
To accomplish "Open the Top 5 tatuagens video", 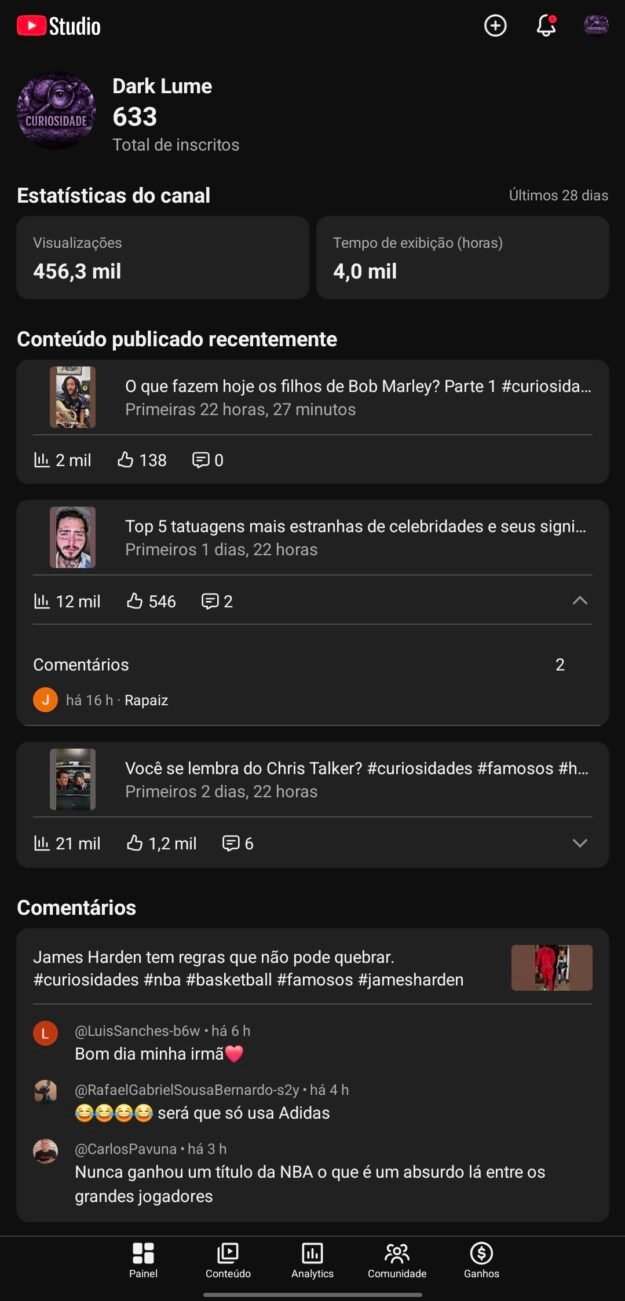I will pyautogui.click(x=355, y=537).
